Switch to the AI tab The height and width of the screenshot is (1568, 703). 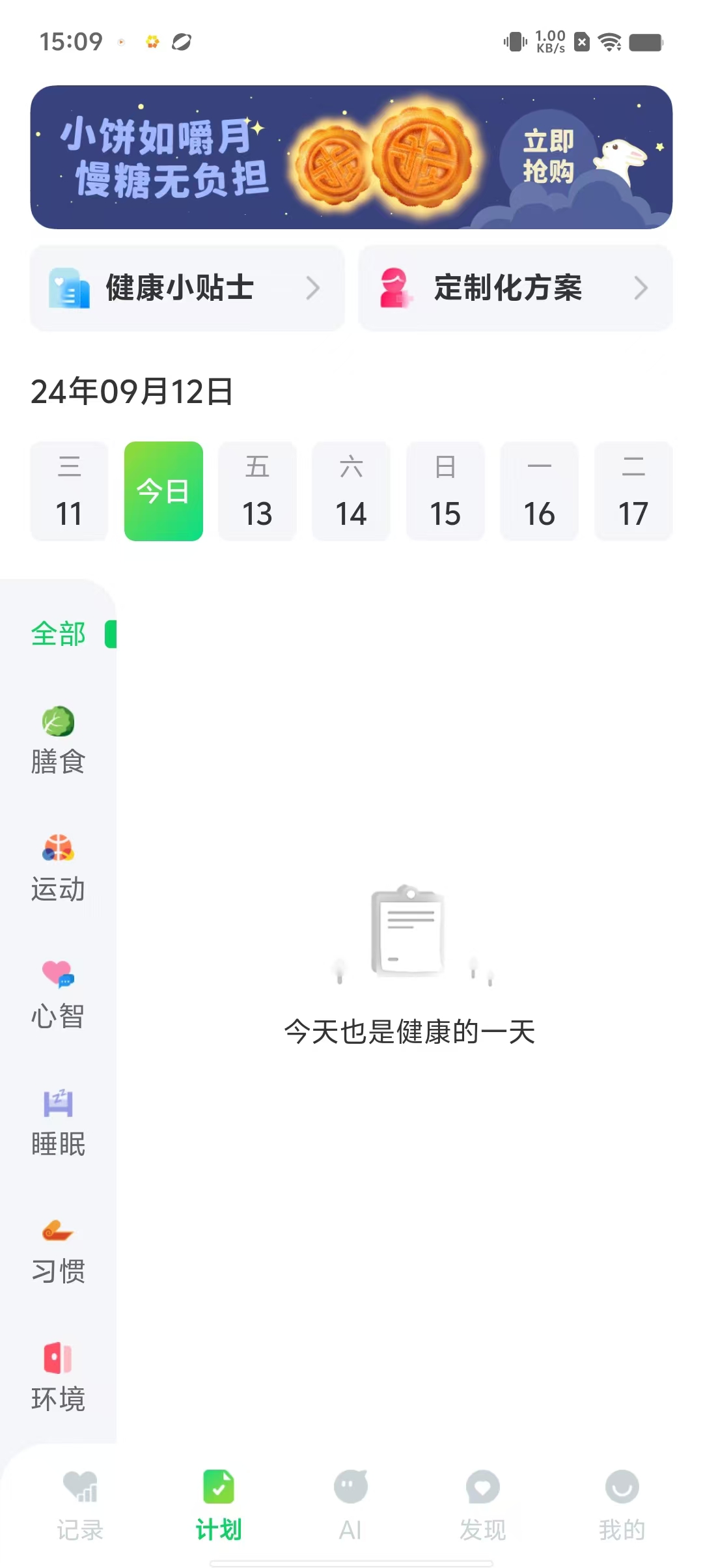coord(350,1505)
